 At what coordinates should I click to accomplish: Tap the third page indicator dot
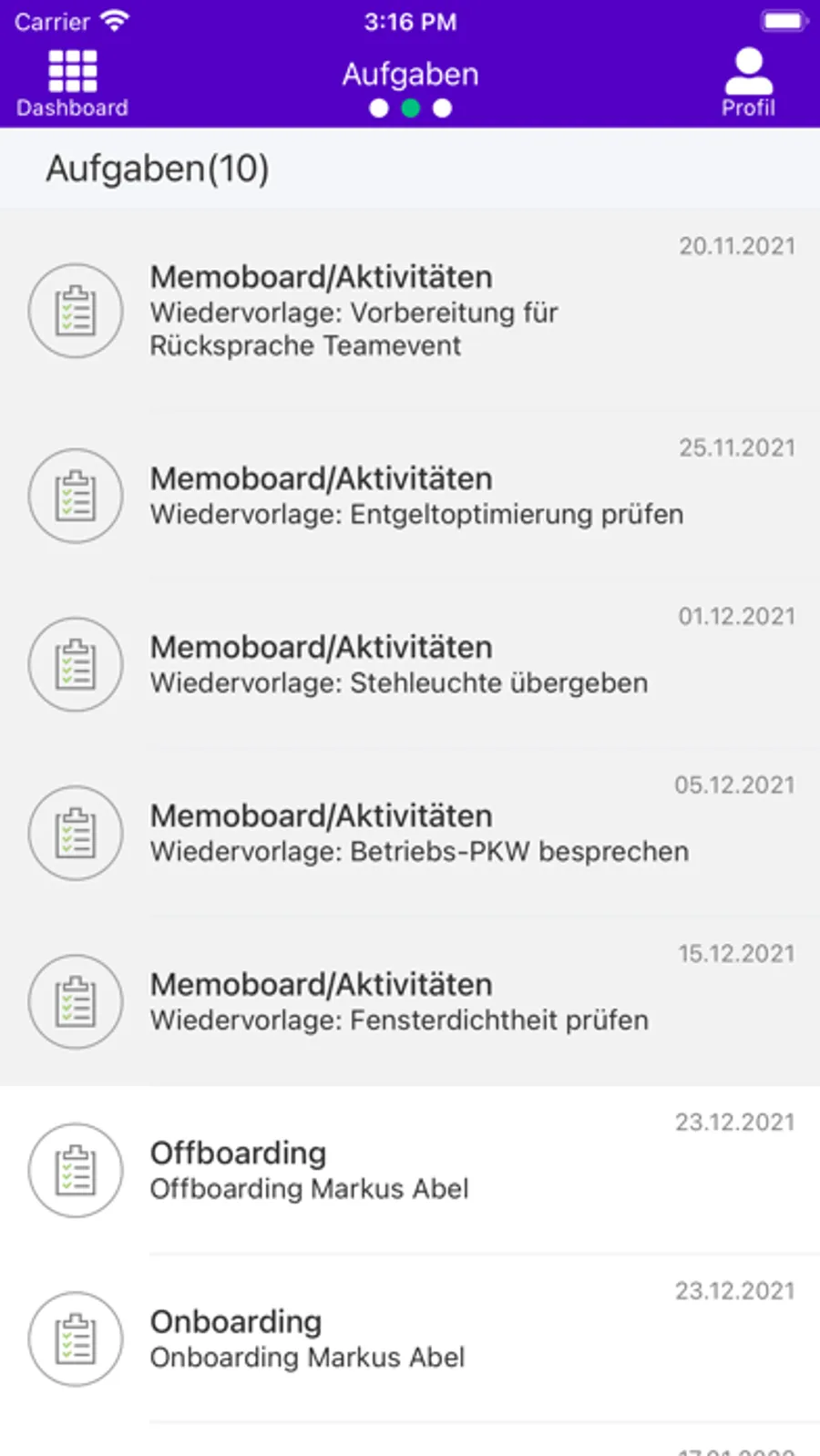[442, 108]
